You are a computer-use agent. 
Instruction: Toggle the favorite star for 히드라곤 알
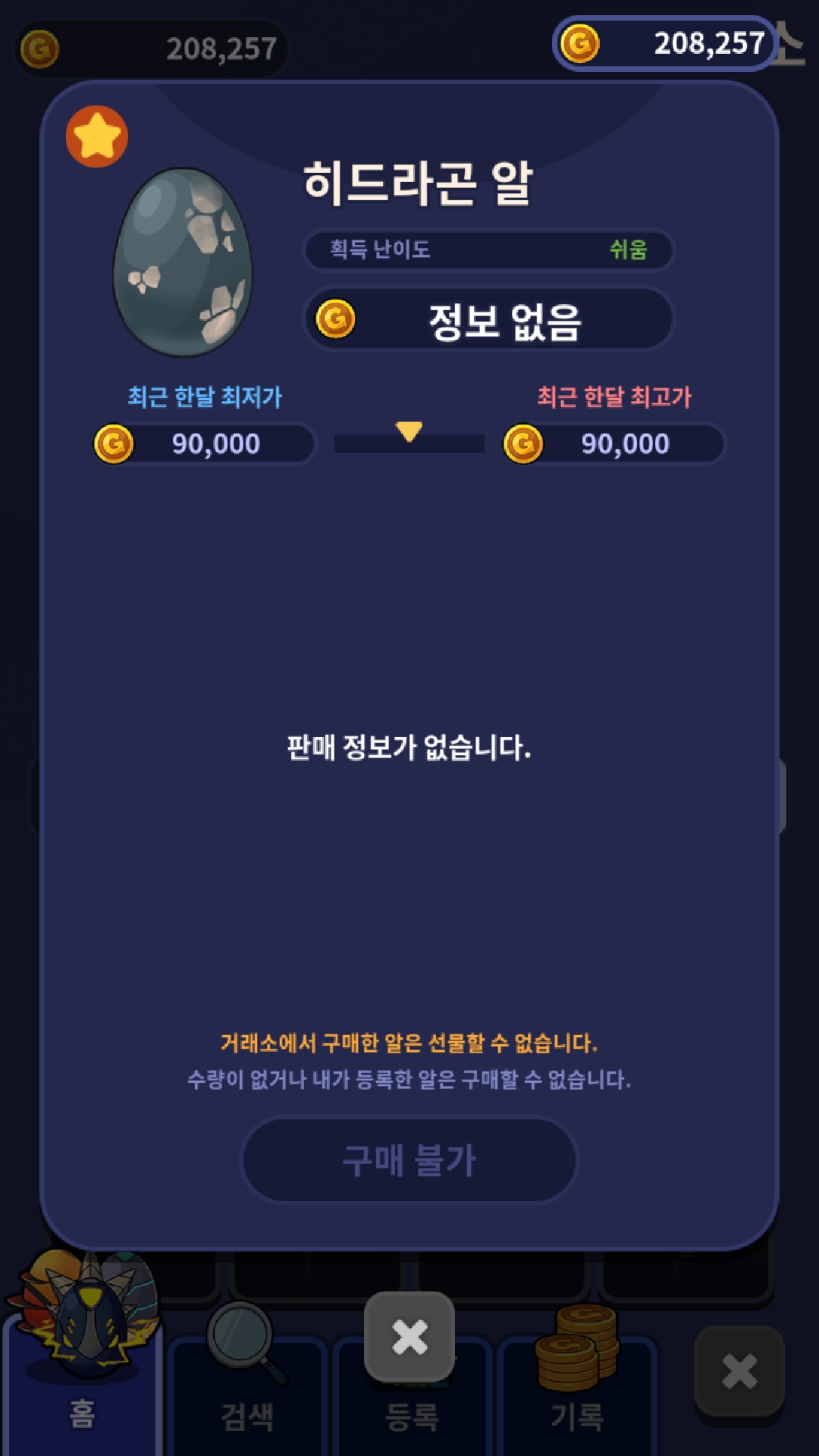click(97, 136)
